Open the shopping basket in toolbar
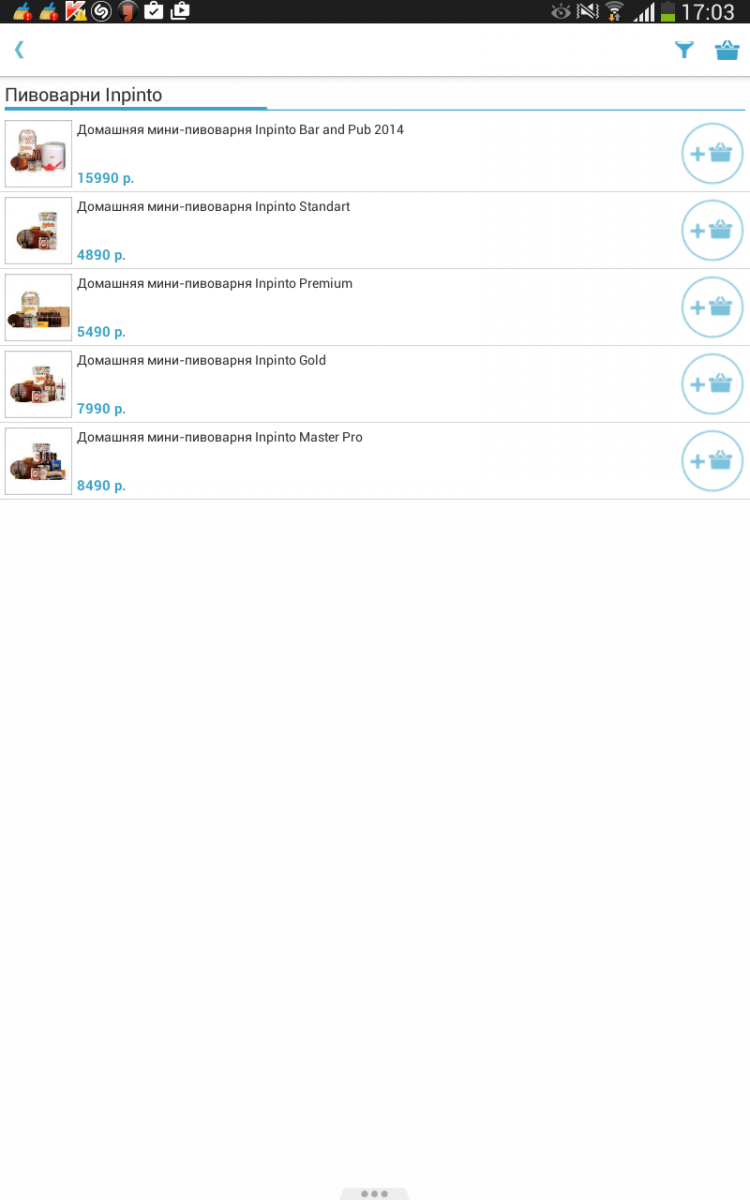The image size is (750, 1200). tap(727, 49)
